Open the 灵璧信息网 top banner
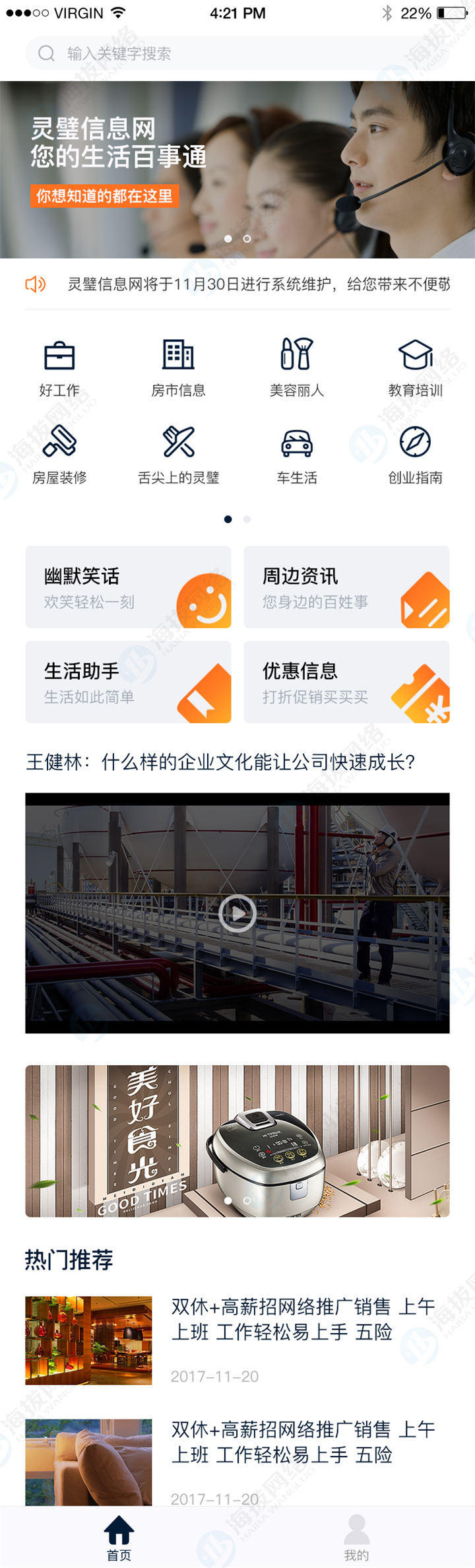The height and width of the screenshot is (1568, 475). tap(237, 169)
